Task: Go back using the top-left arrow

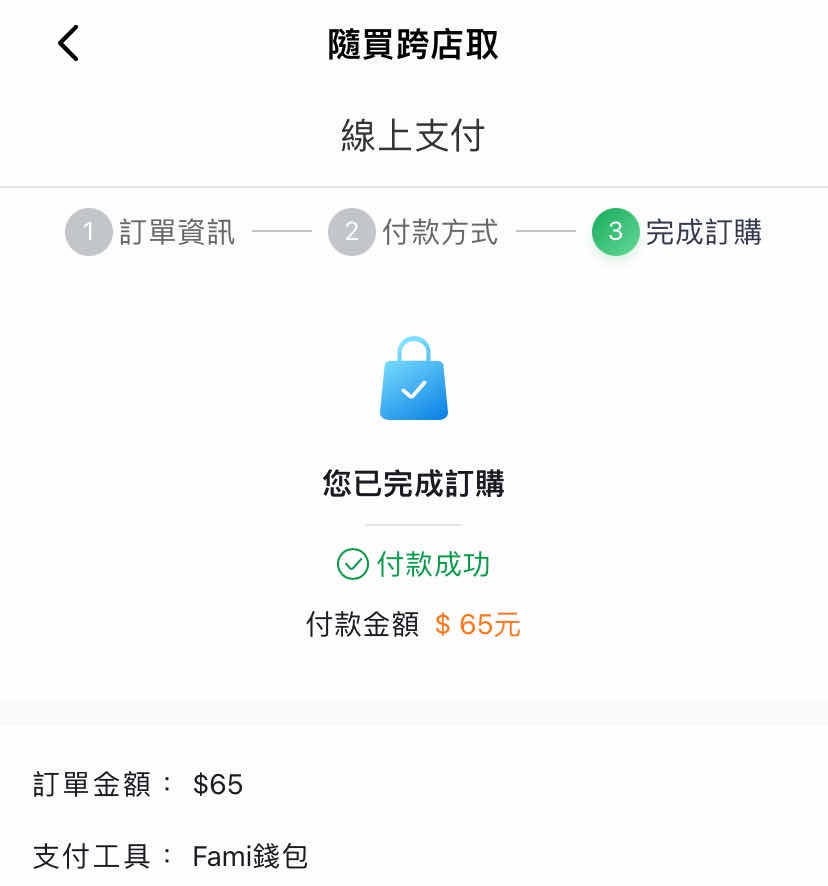Action: [x=68, y=44]
